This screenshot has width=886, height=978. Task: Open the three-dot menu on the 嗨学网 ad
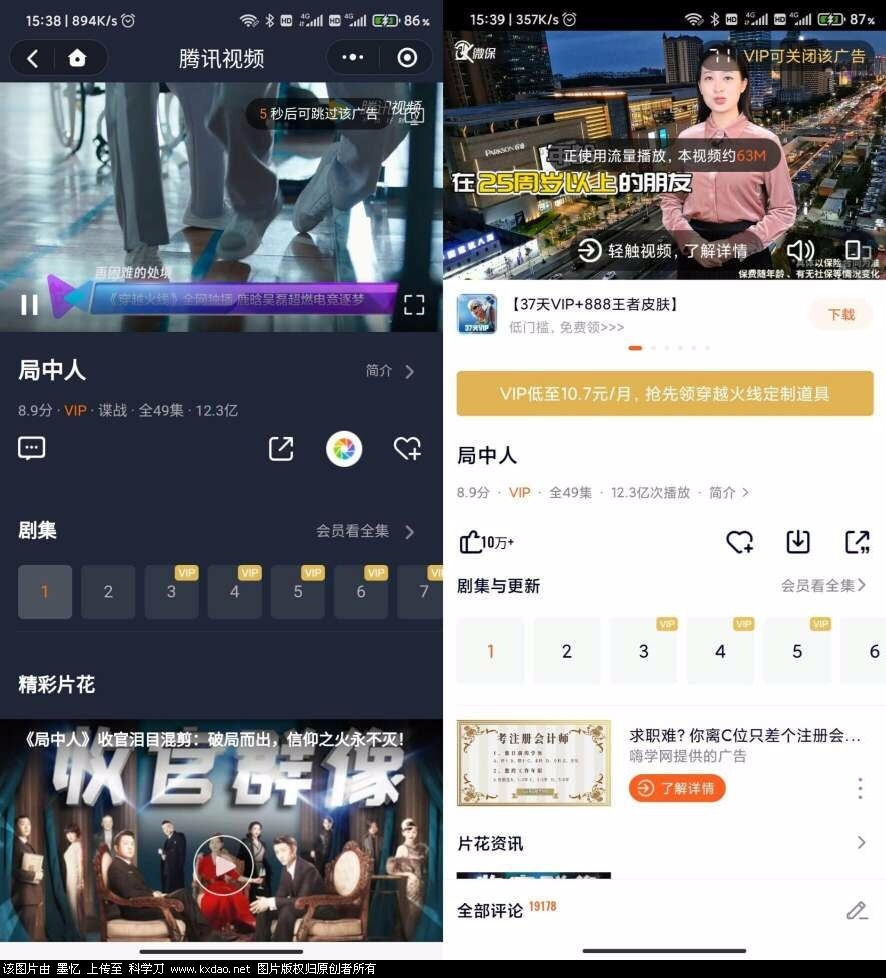pos(859,788)
